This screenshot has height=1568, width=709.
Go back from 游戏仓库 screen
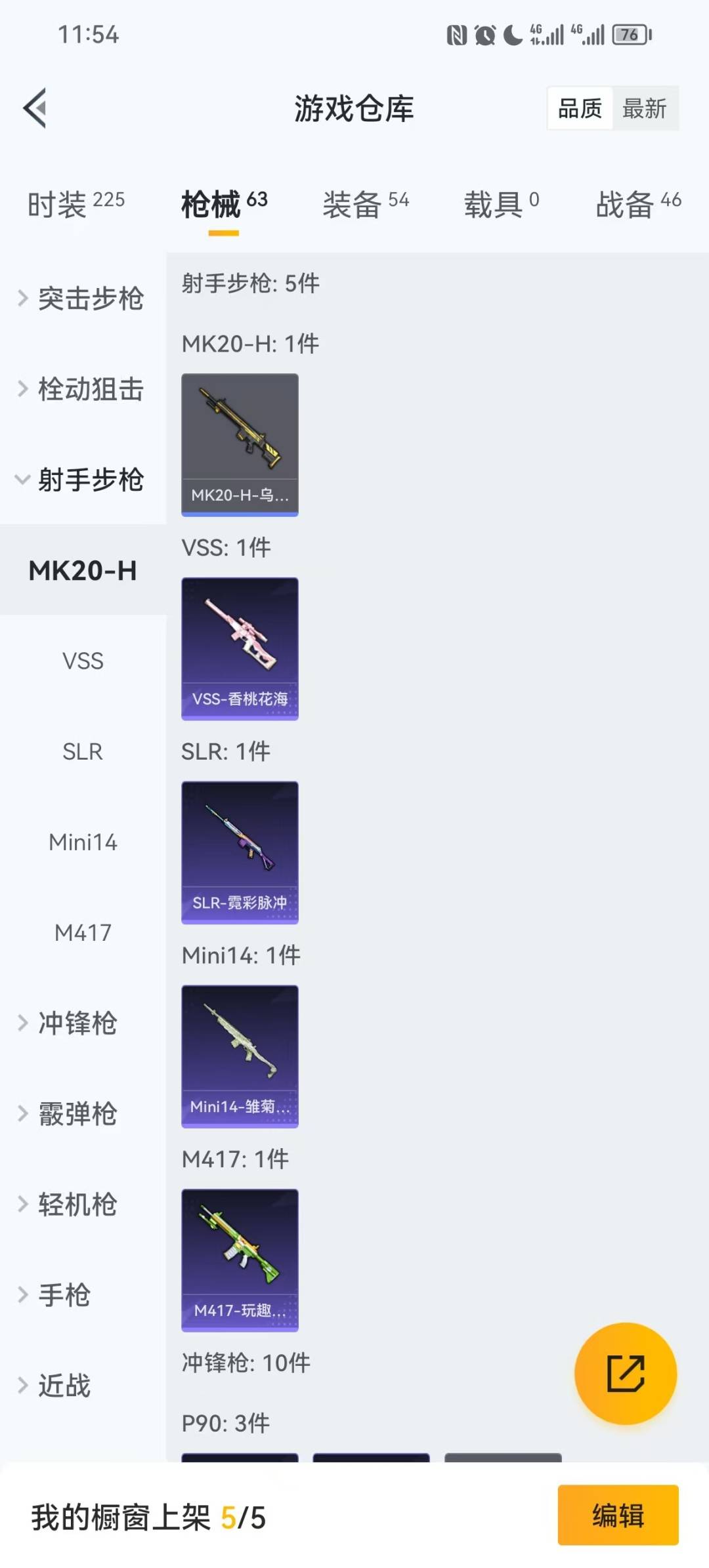click(x=35, y=108)
